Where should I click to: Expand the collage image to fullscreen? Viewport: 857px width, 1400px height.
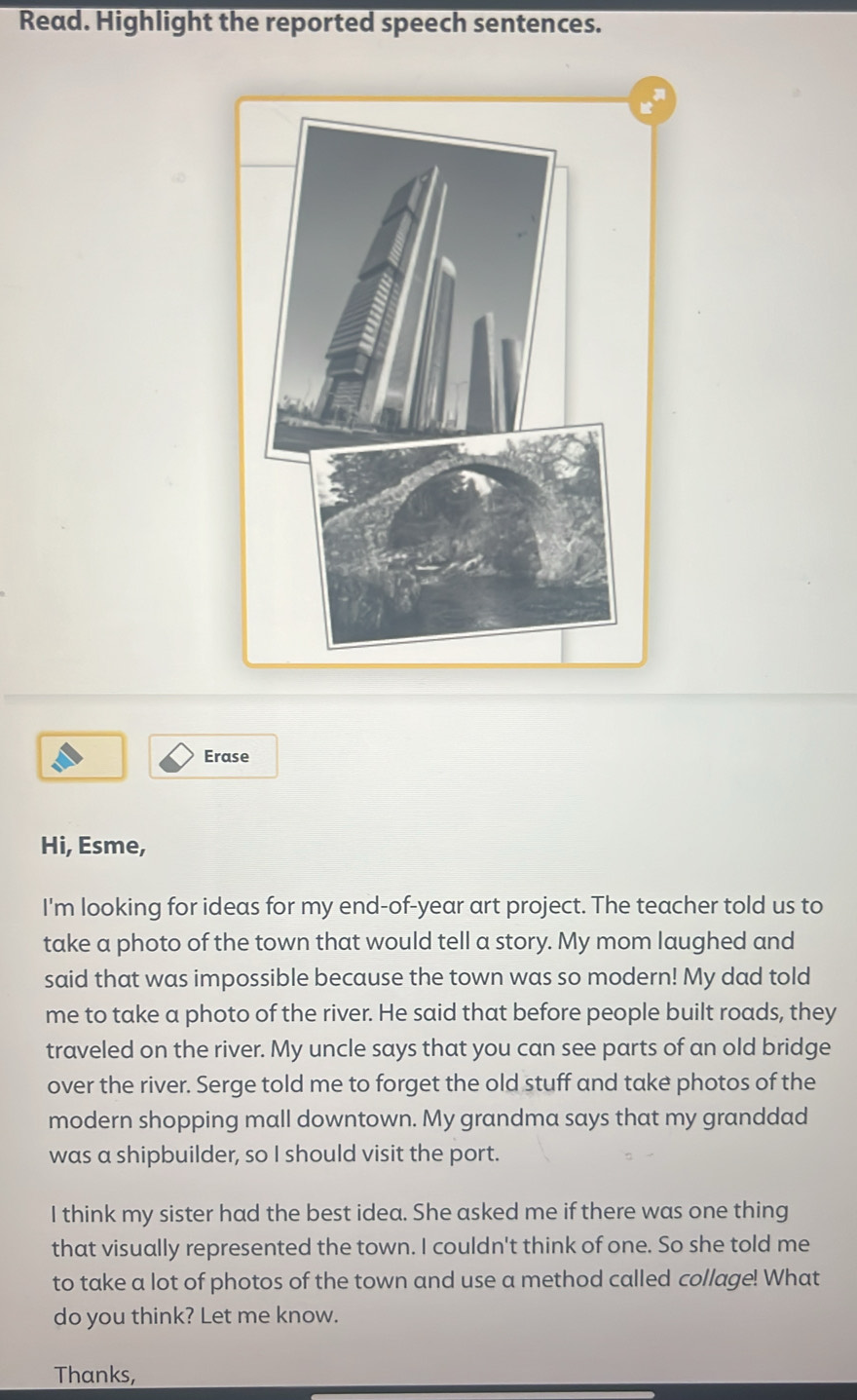(x=651, y=104)
